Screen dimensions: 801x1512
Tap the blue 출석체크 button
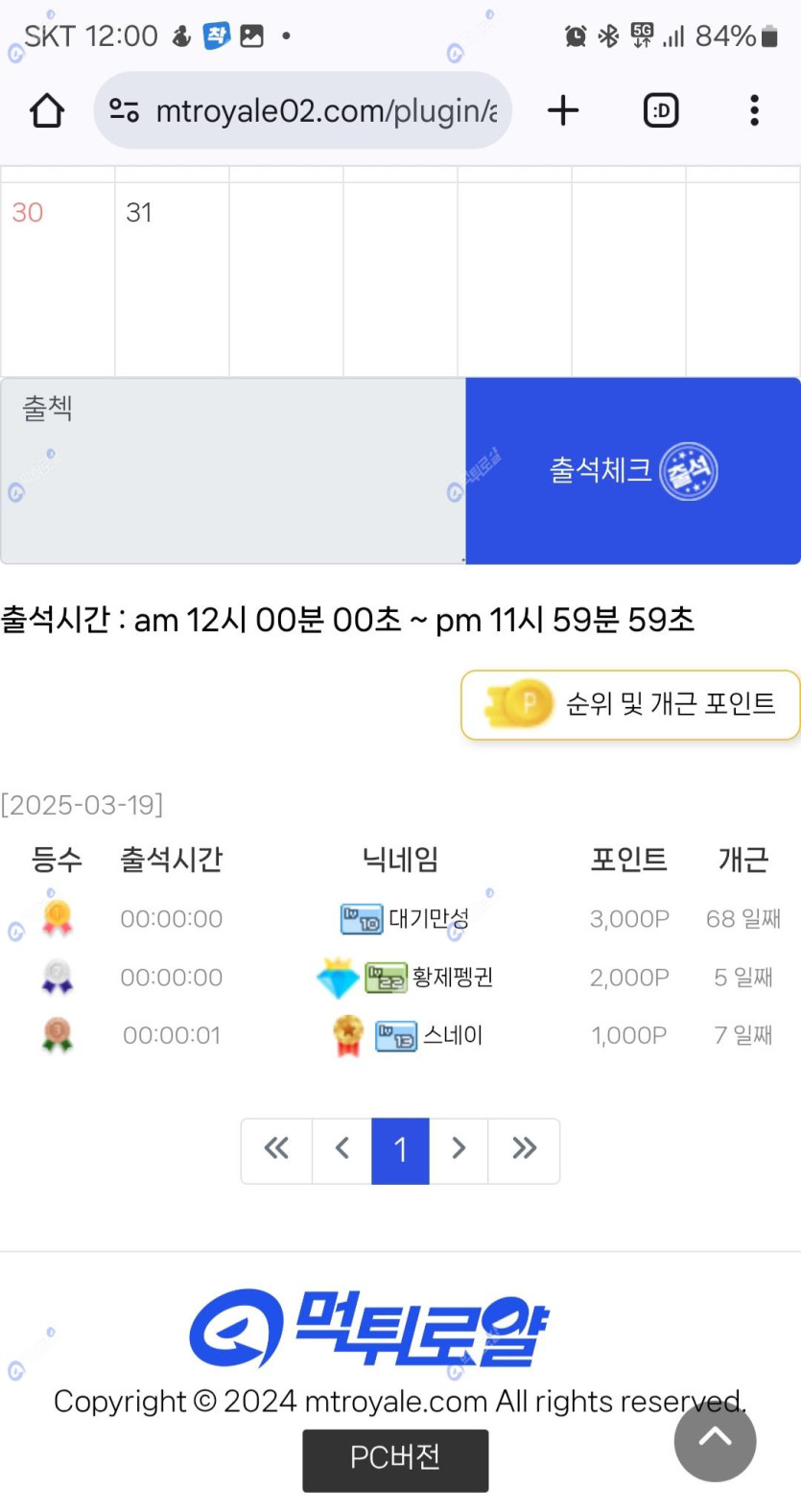[633, 470]
